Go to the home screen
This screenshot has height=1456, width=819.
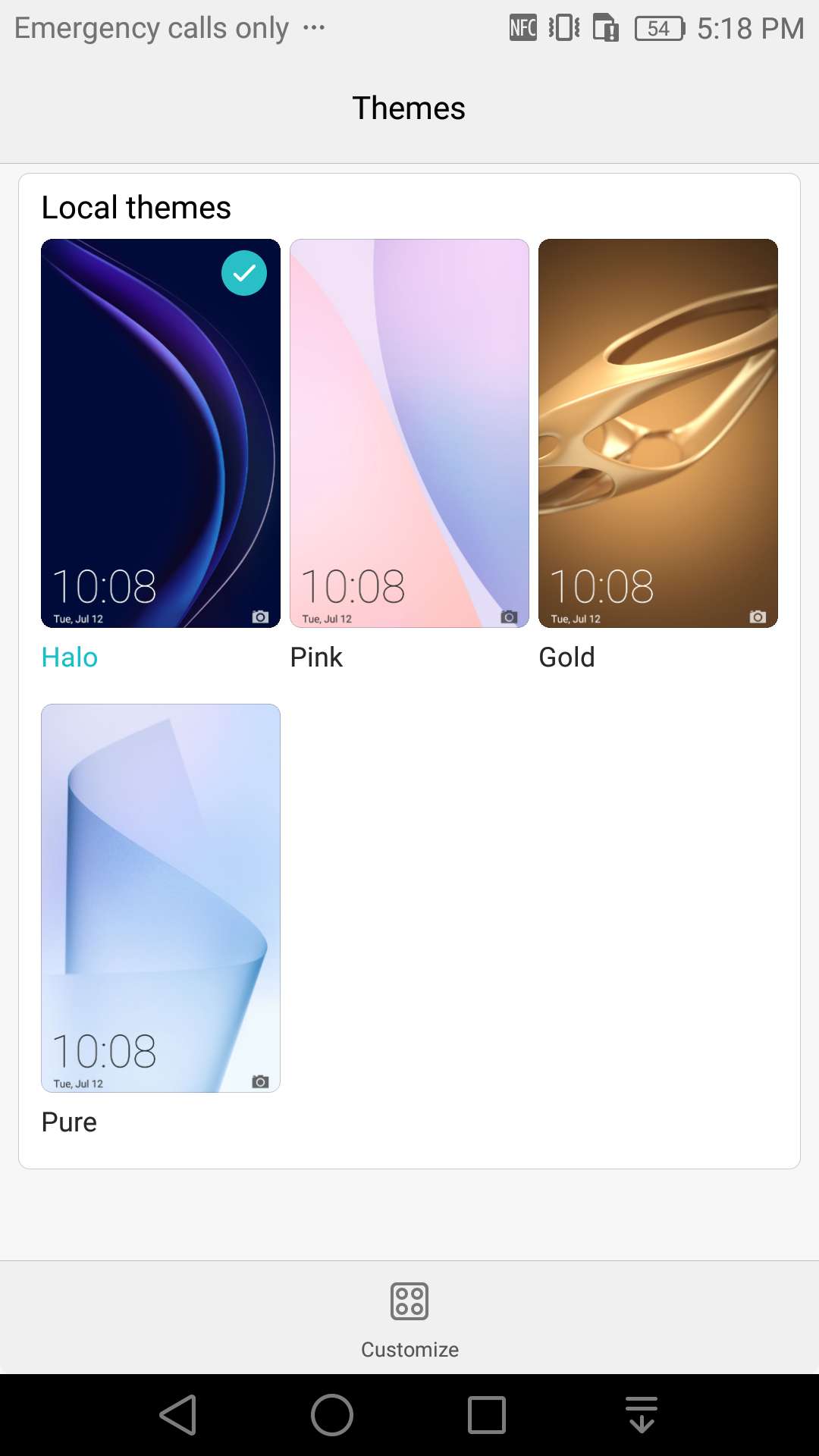point(332,1415)
